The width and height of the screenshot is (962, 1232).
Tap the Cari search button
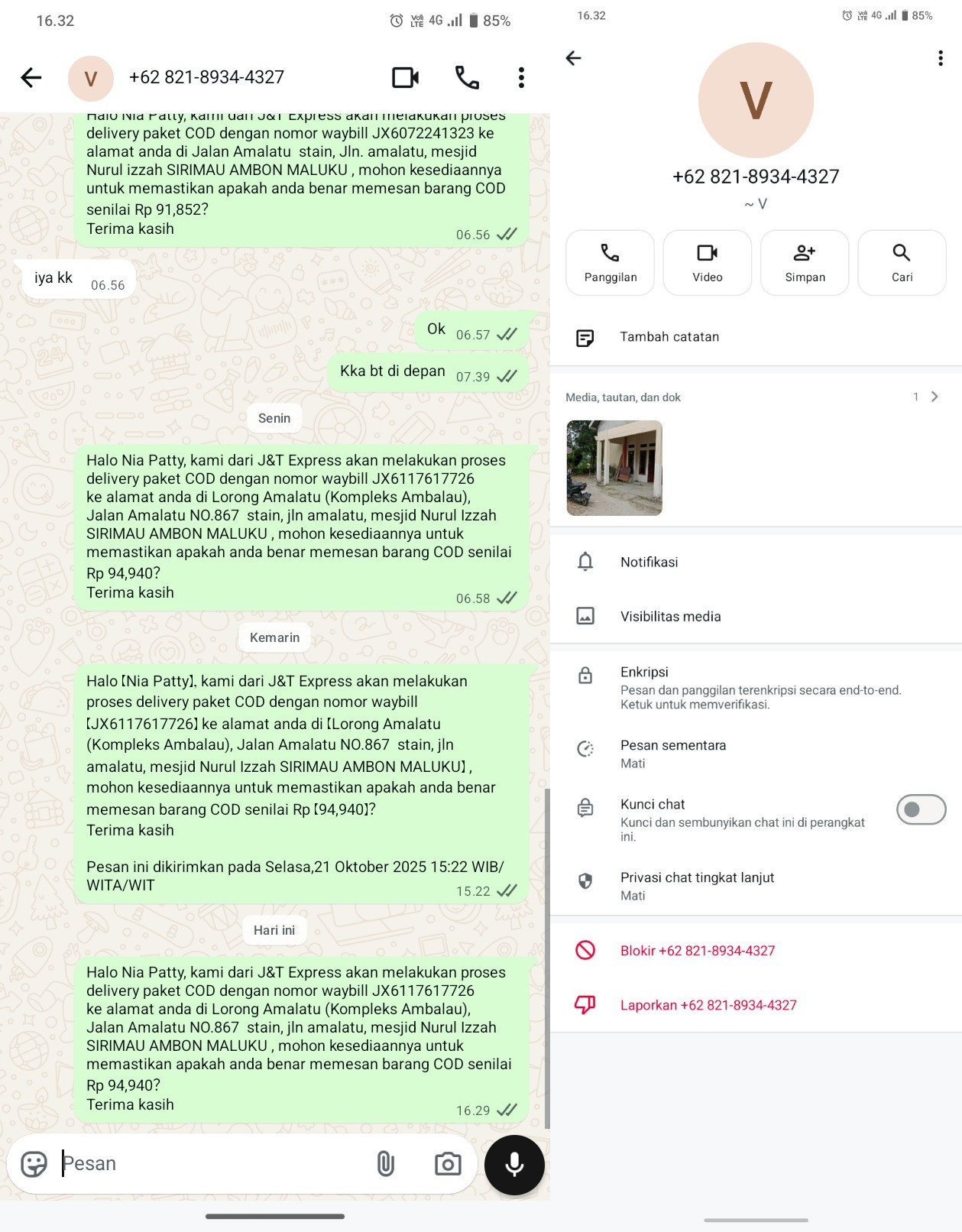coord(902,262)
